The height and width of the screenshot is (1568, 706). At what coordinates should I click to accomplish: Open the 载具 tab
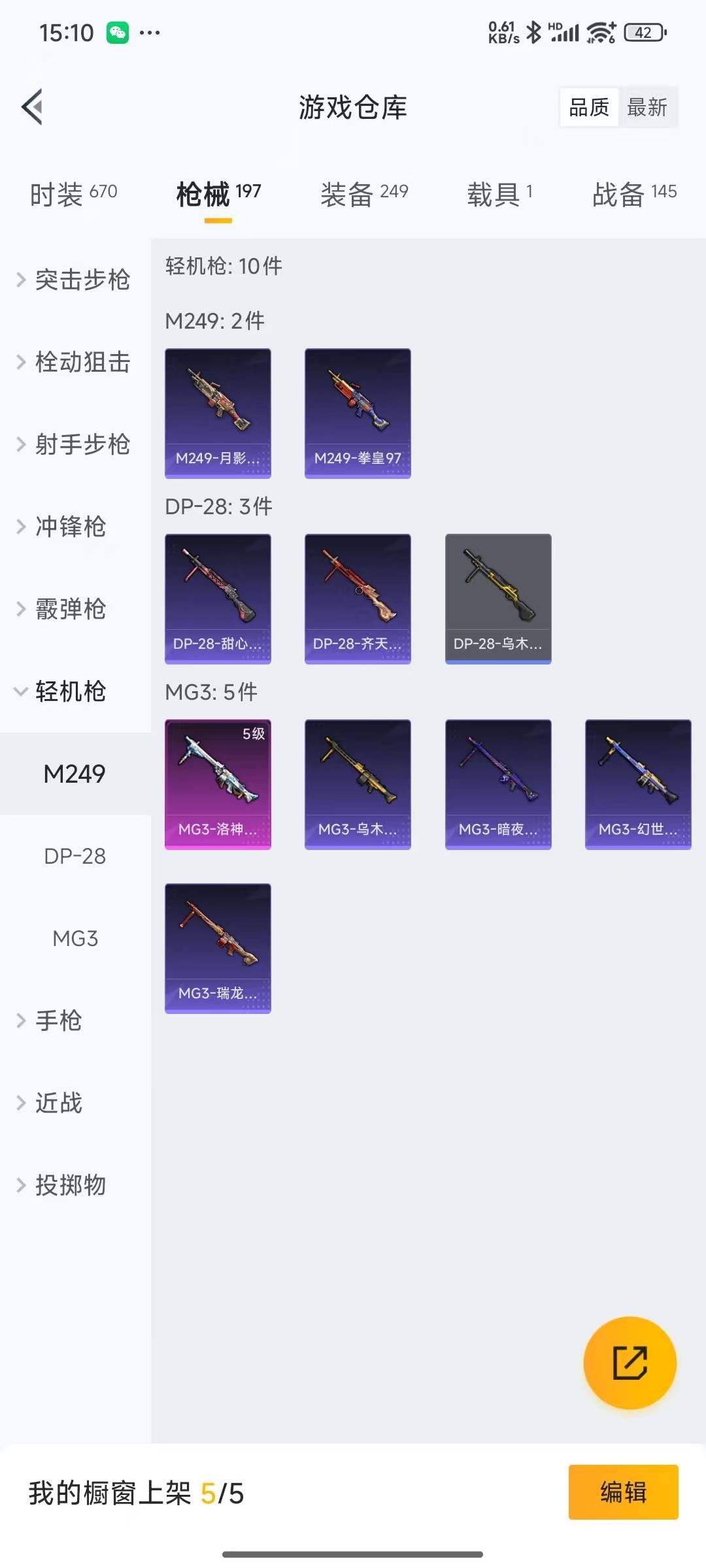[x=499, y=194]
